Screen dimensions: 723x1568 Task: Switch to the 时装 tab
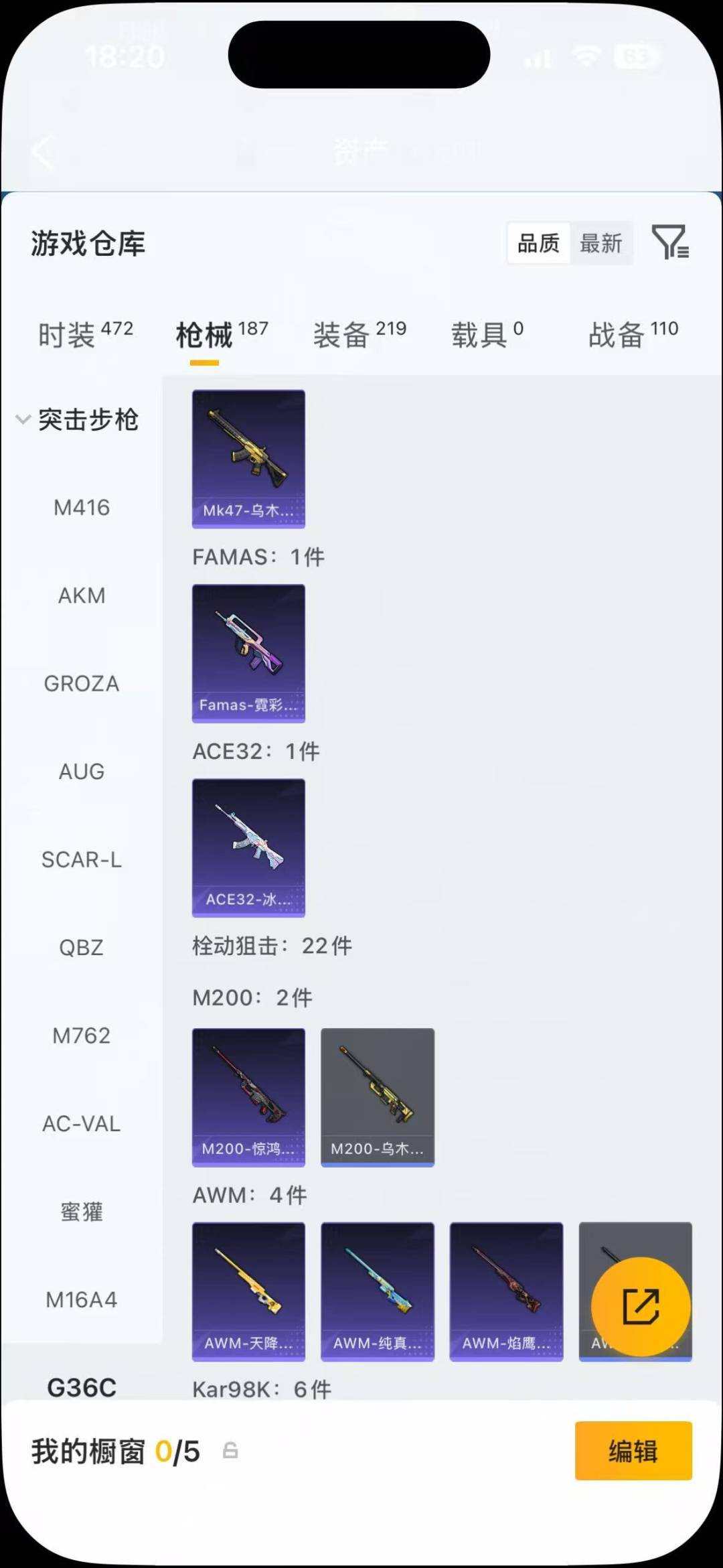[x=86, y=334]
